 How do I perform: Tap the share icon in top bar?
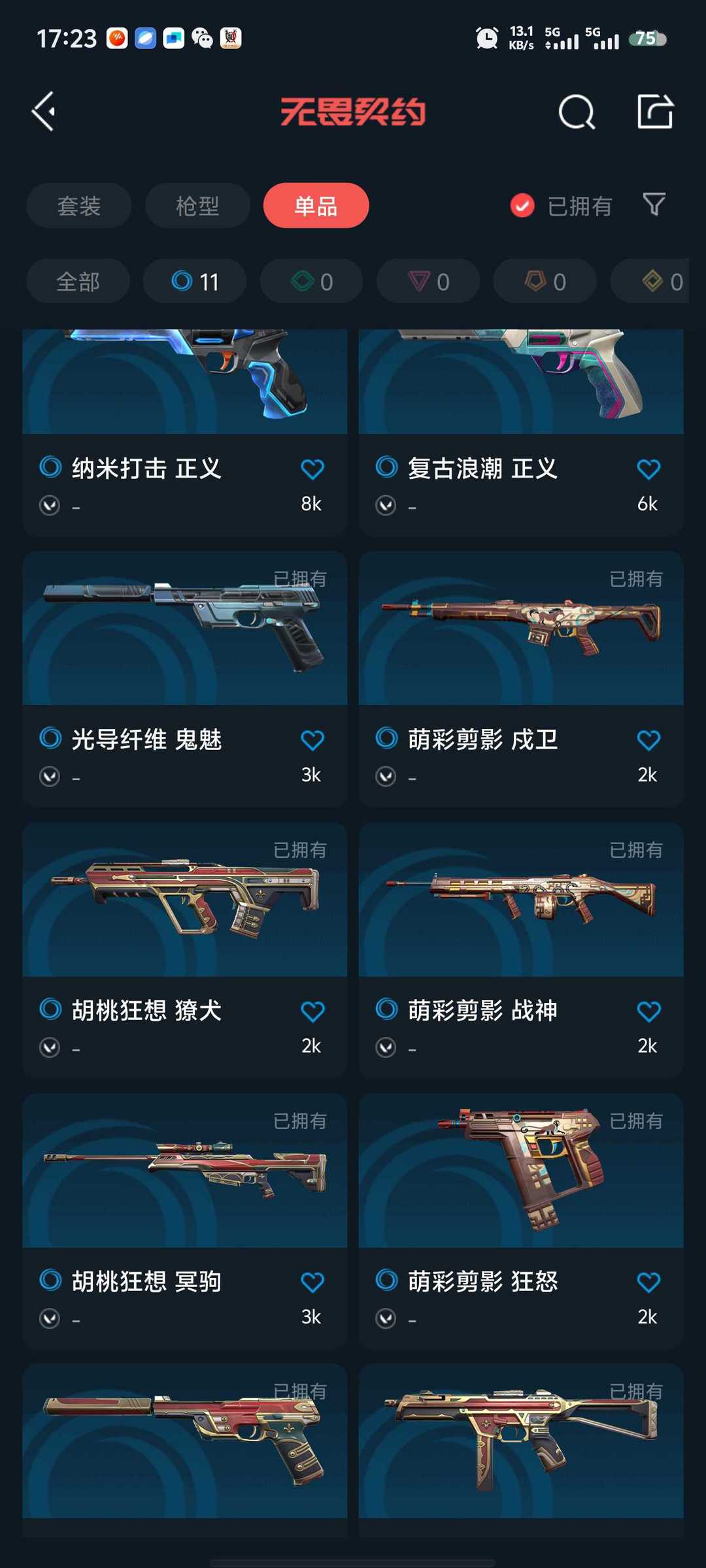655,111
